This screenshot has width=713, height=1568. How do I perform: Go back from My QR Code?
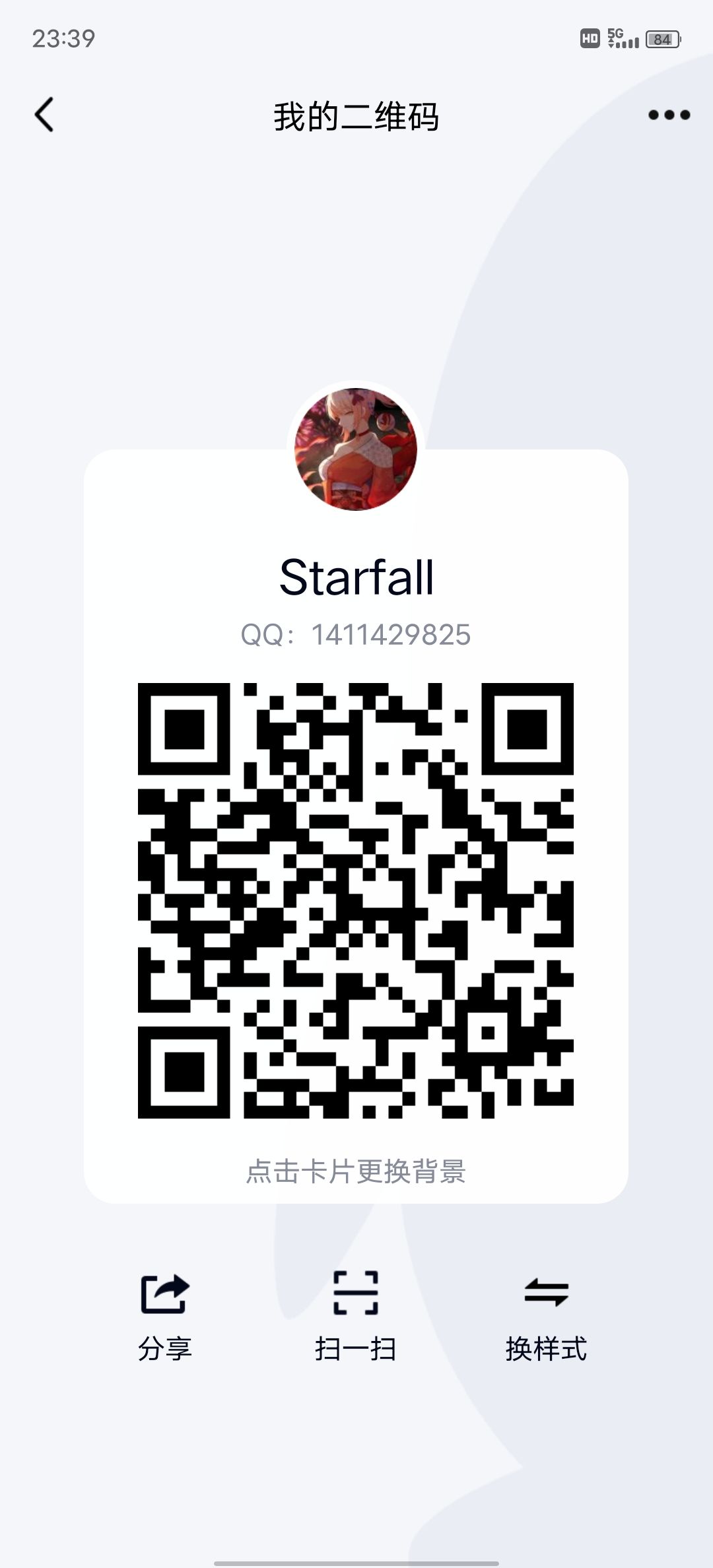[44, 115]
